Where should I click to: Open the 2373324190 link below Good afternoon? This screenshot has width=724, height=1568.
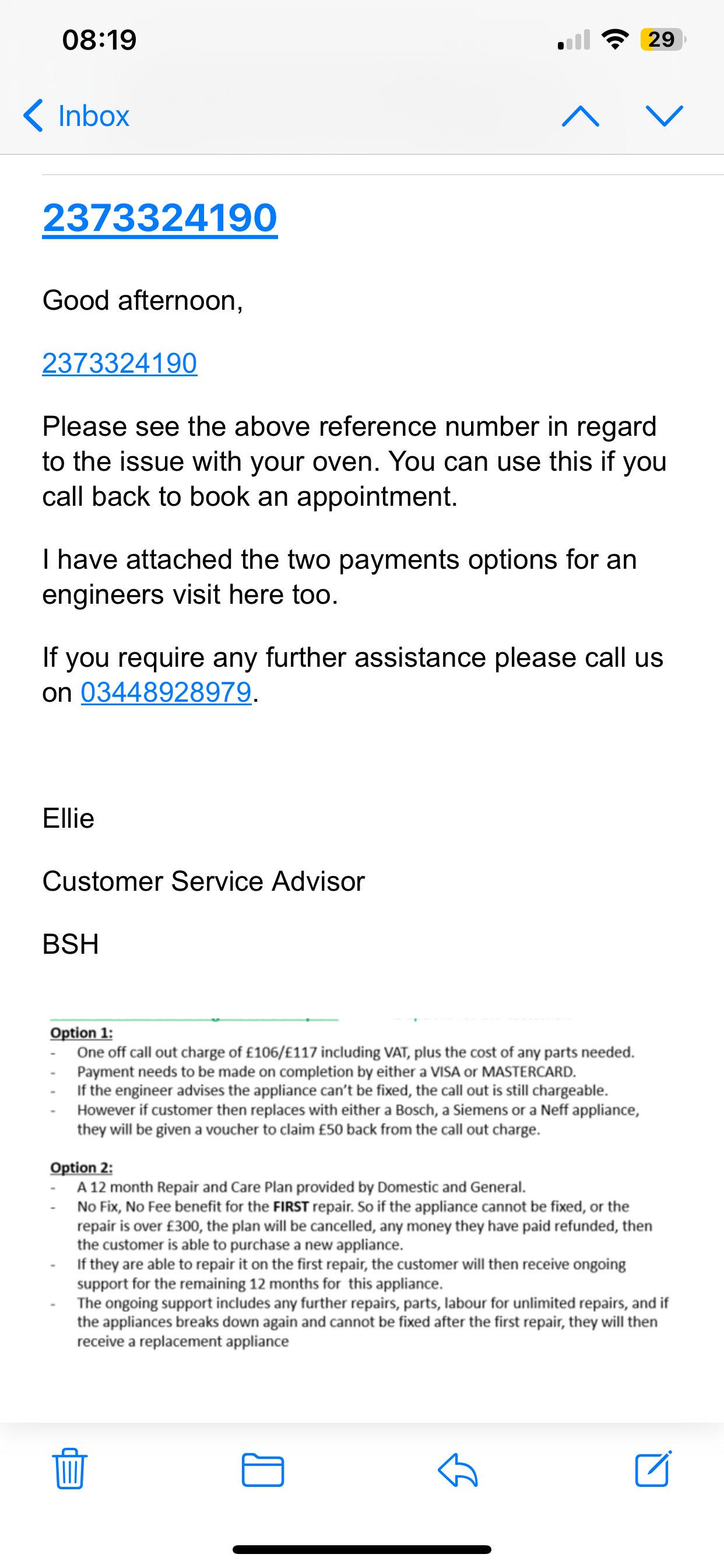click(x=120, y=363)
